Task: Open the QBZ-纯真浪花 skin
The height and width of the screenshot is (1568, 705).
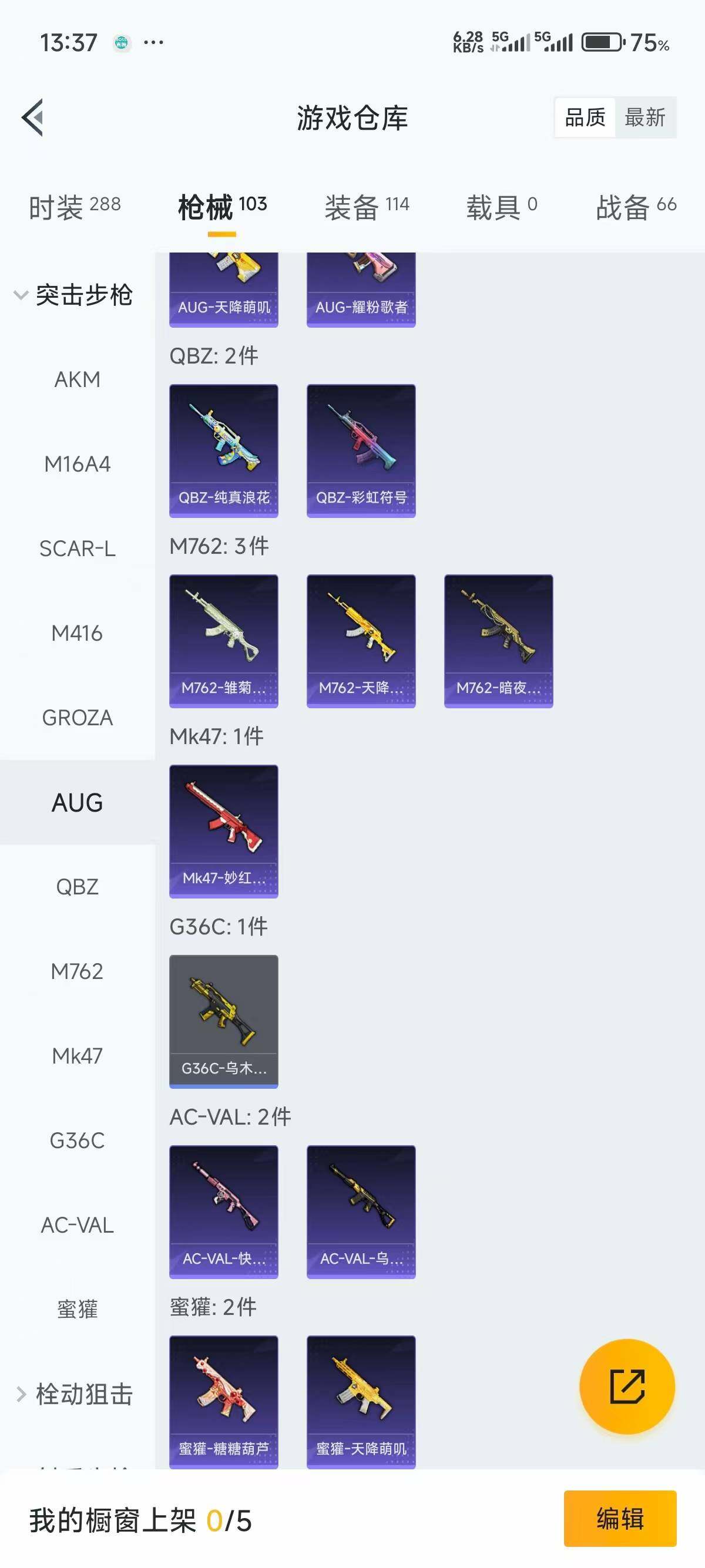Action: point(223,450)
